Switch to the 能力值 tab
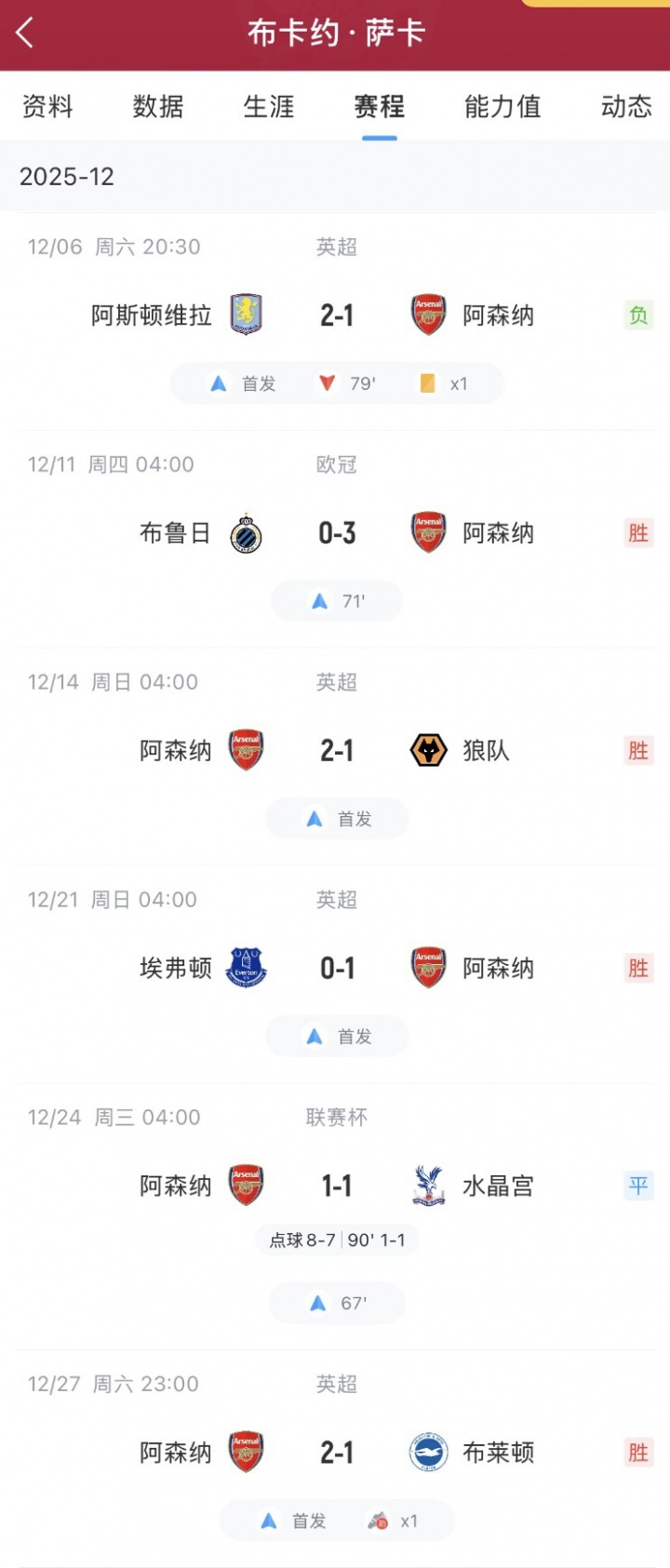Screen dimensions: 670x1568 pyautogui.click(x=502, y=107)
